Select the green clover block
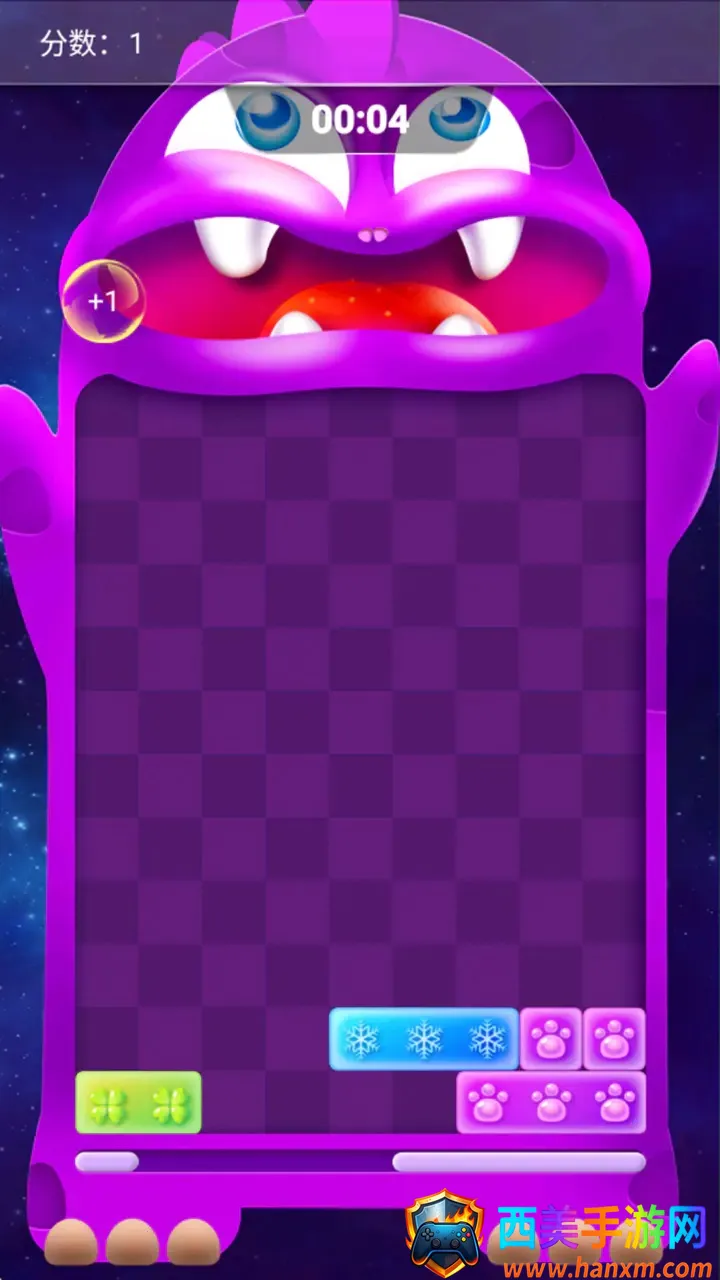The image size is (720, 1280). click(x=138, y=1103)
